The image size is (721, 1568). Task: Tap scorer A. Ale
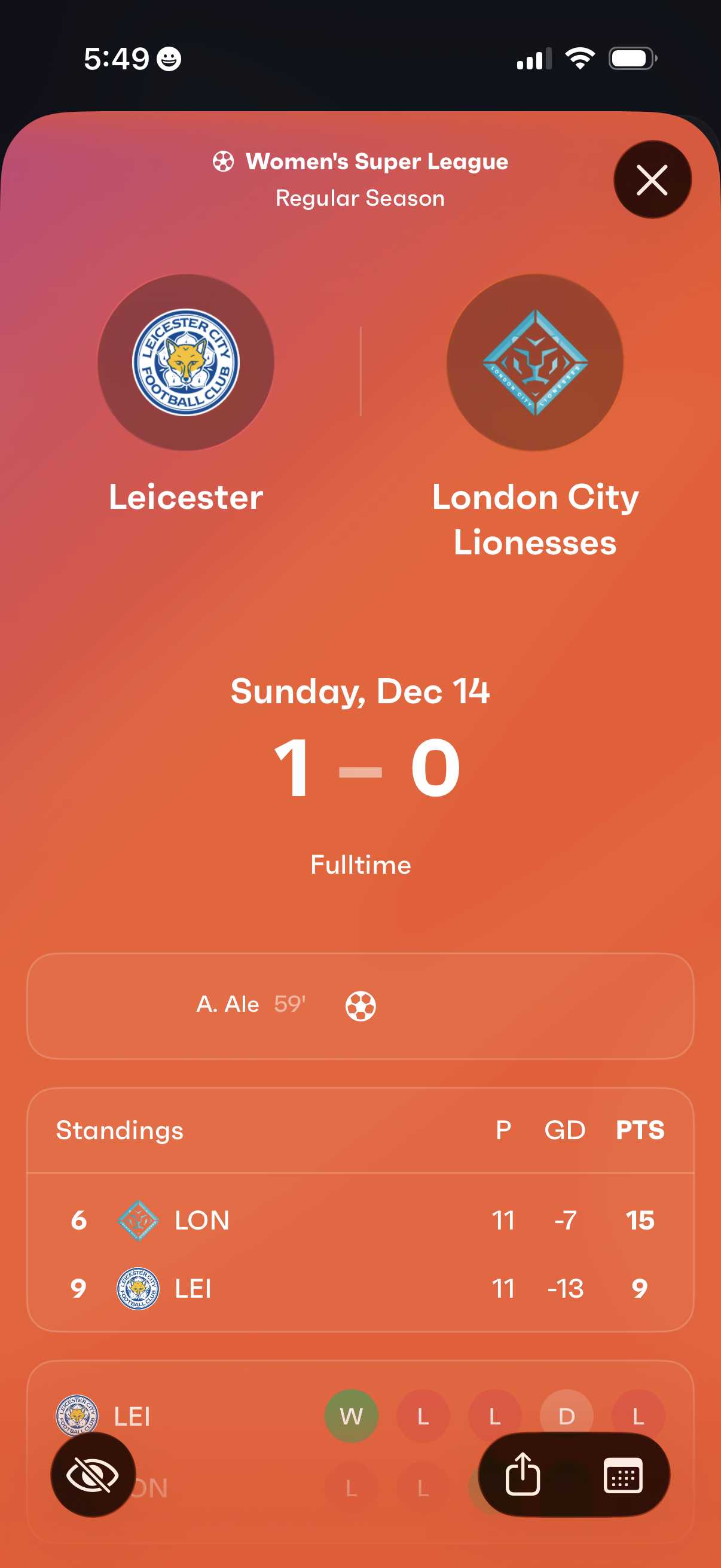pos(228,1004)
